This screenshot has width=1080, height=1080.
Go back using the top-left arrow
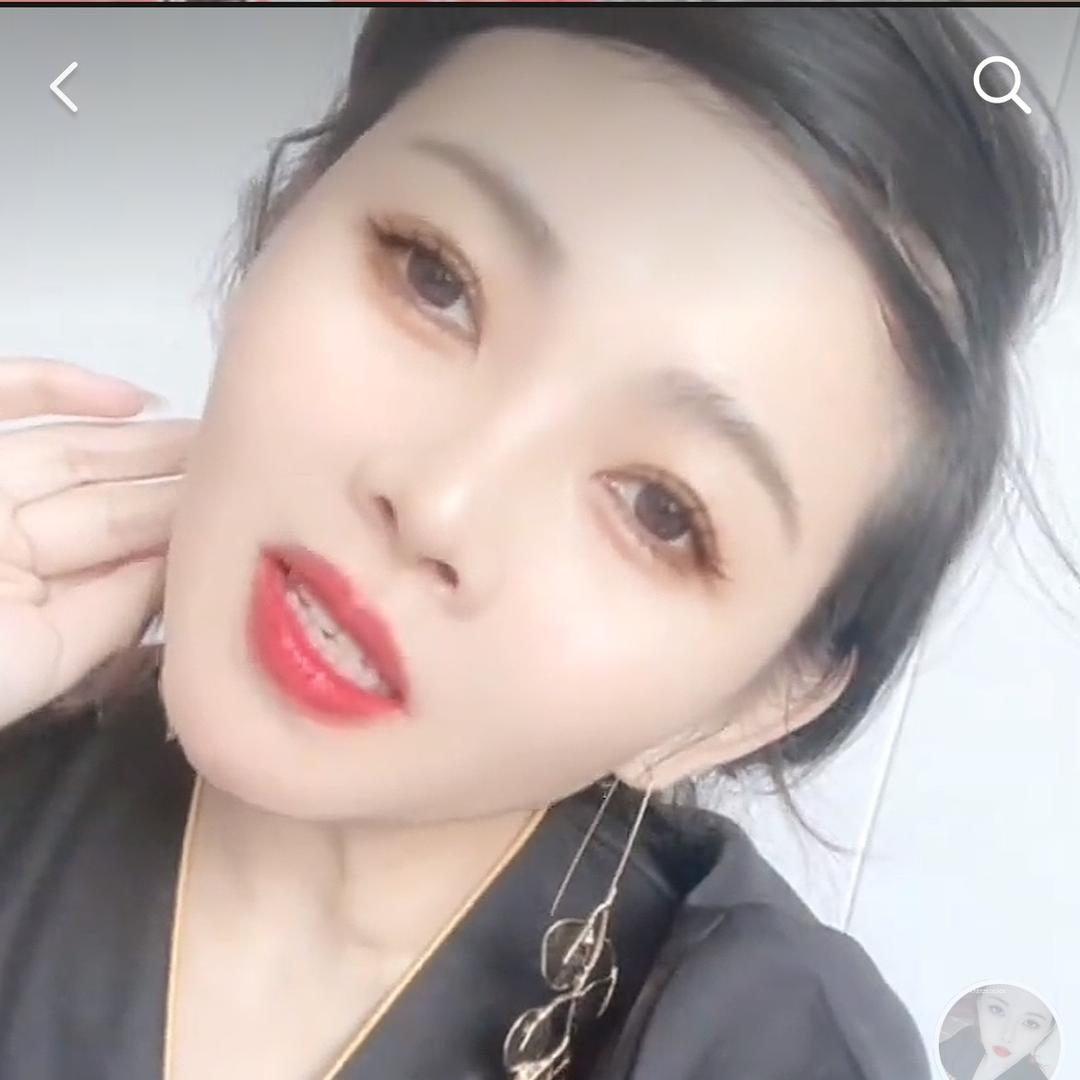(64, 87)
